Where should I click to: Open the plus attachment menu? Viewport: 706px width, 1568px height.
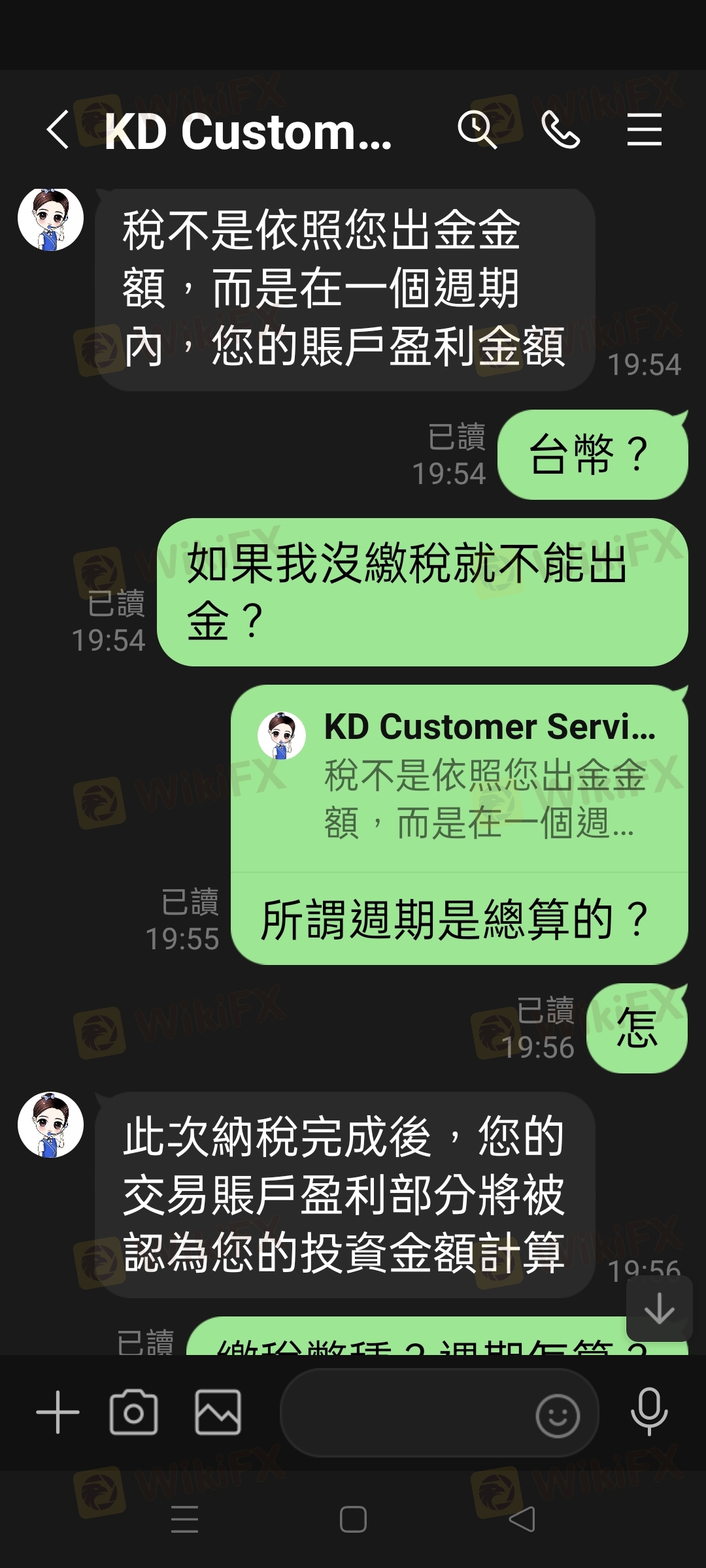[58, 1413]
